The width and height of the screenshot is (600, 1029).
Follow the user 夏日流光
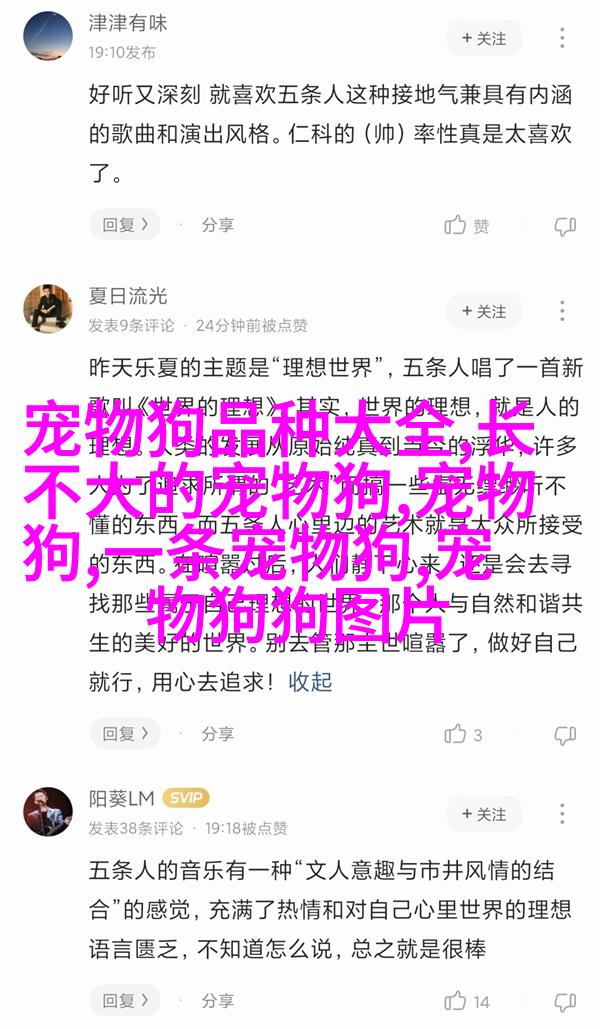coord(484,312)
